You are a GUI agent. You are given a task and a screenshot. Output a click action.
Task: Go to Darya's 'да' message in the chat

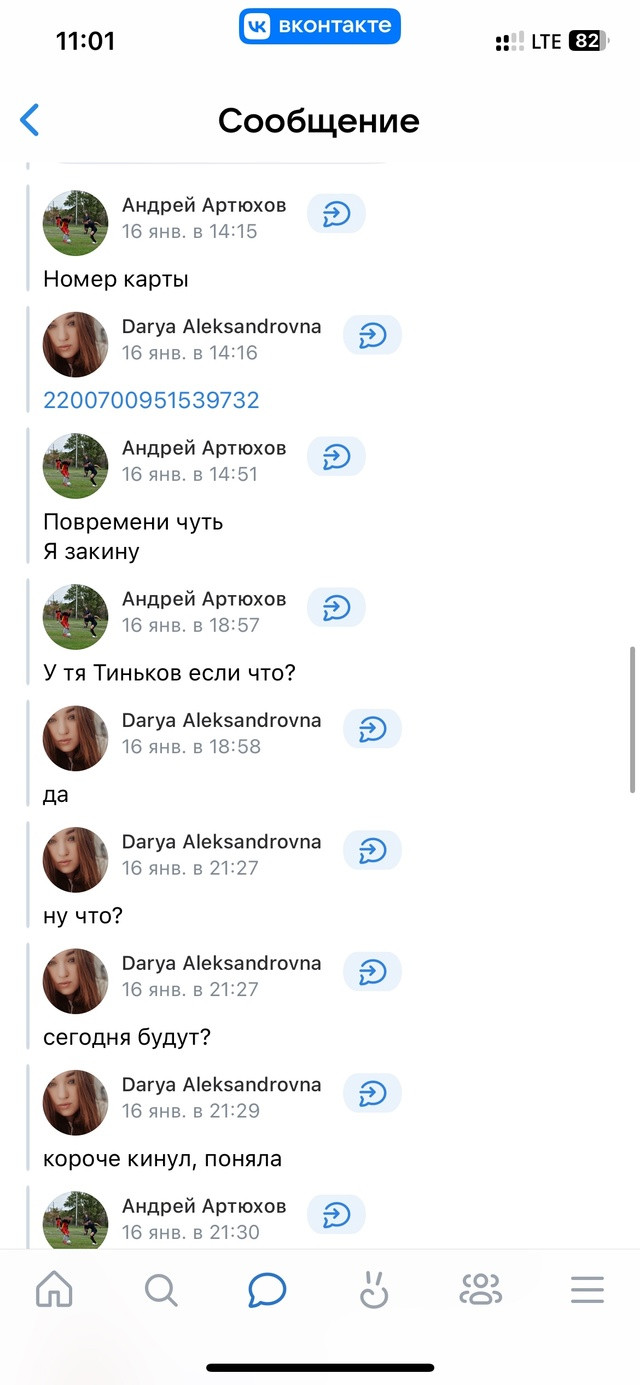coord(372,729)
